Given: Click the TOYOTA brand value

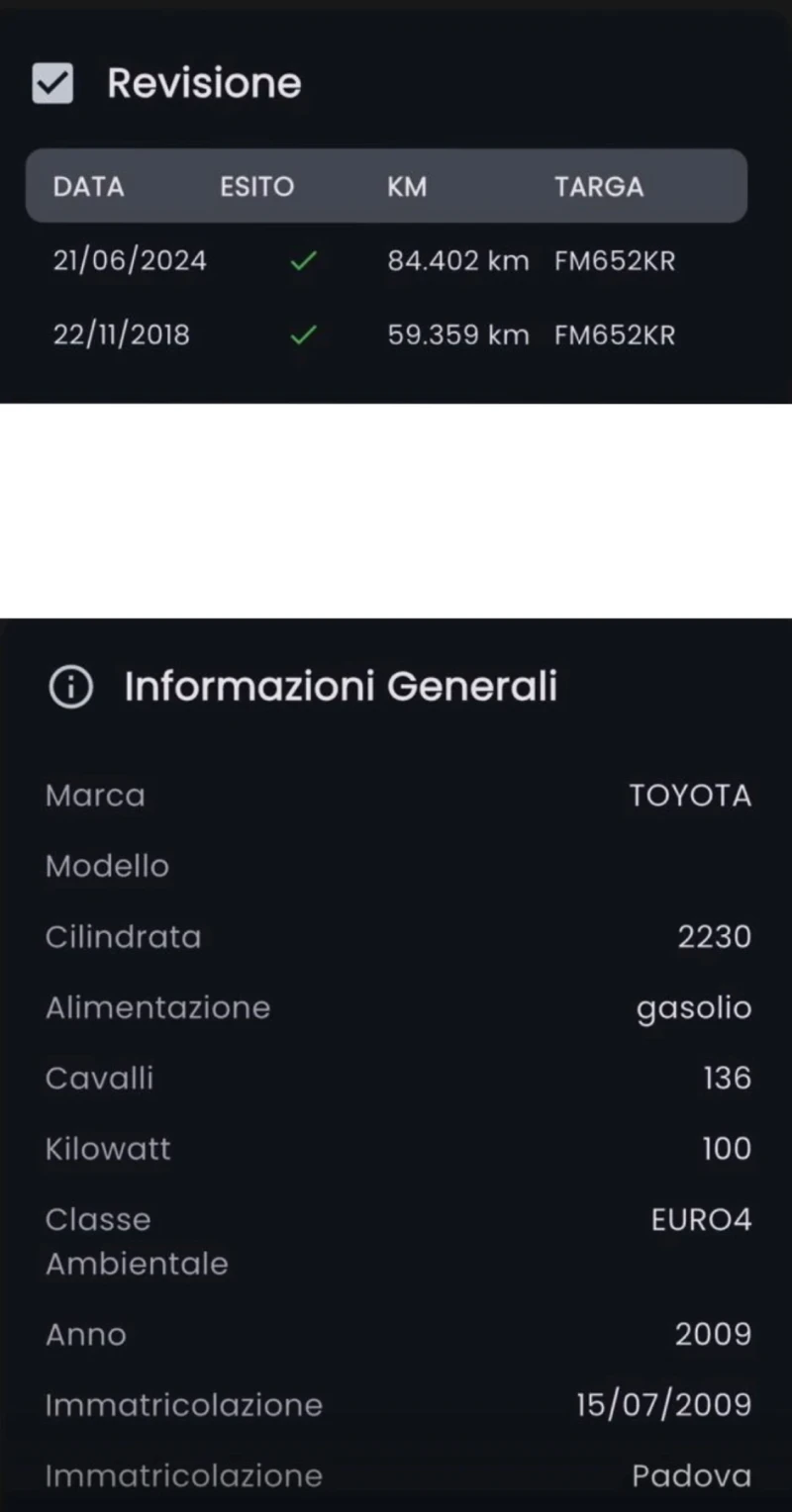Looking at the screenshot, I should (x=690, y=795).
